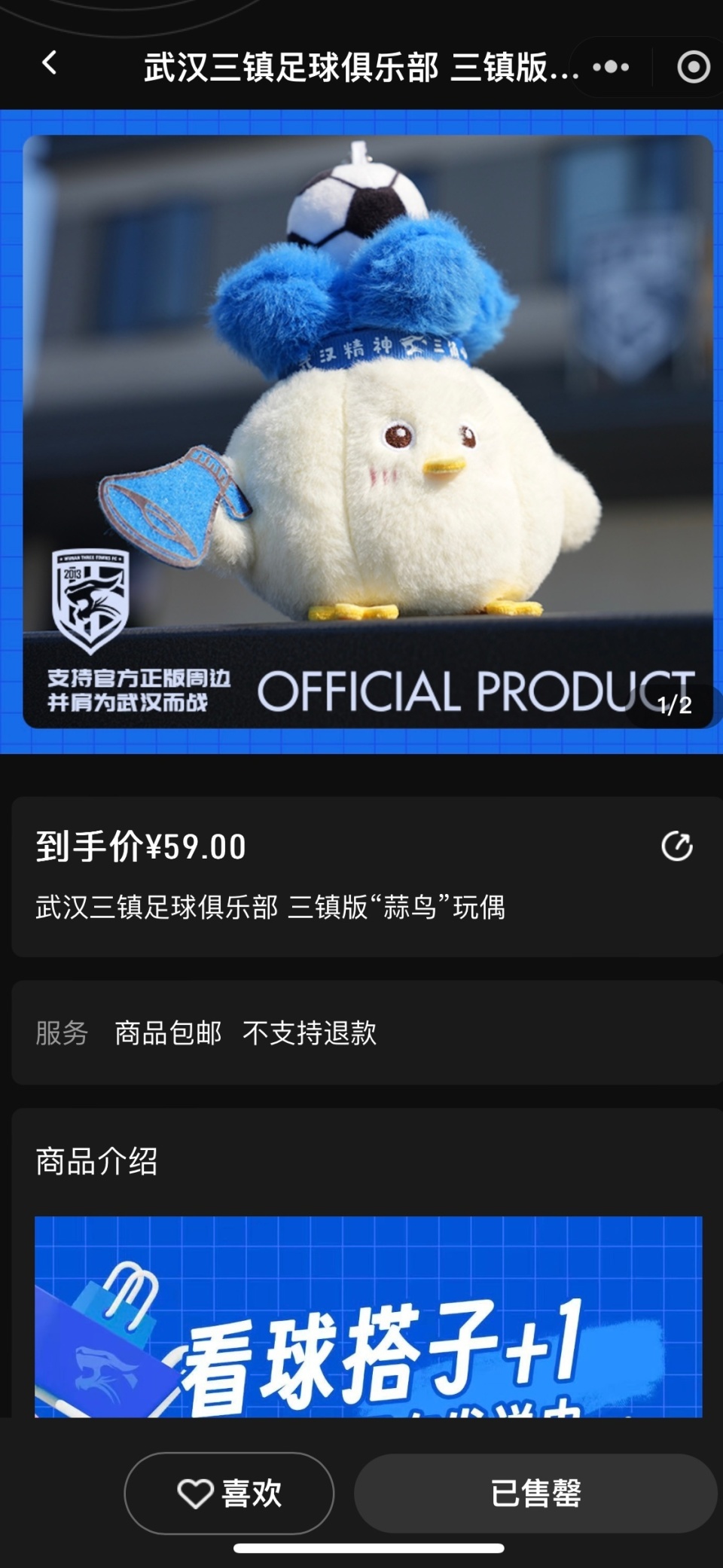Share the product via arrow icon
This screenshot has height=1568, width=723.
pos(676,846)
